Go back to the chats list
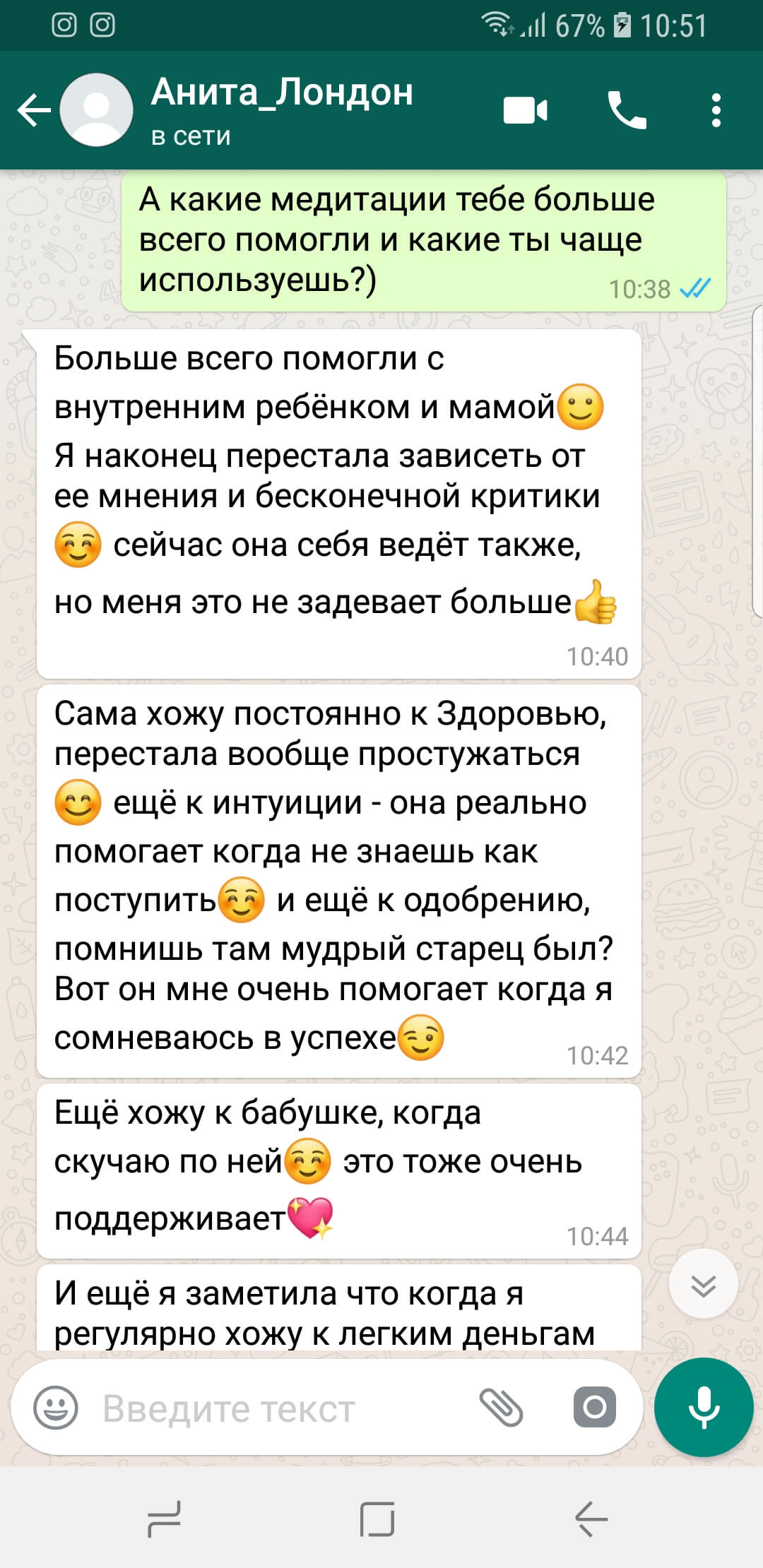This screenshot has width=763, height=1568. click(33, 111)
